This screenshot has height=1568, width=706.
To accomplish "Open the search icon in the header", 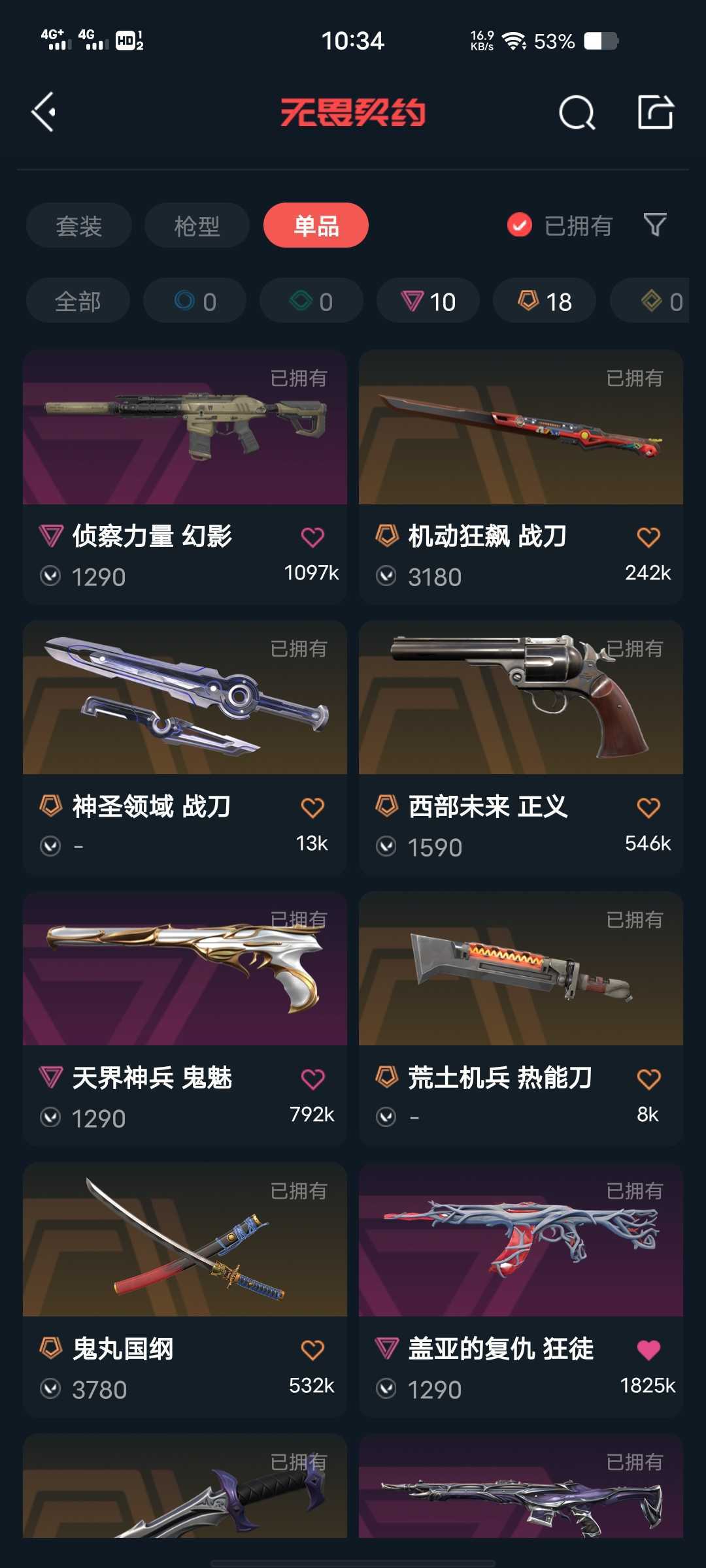I will coord(577,112).
